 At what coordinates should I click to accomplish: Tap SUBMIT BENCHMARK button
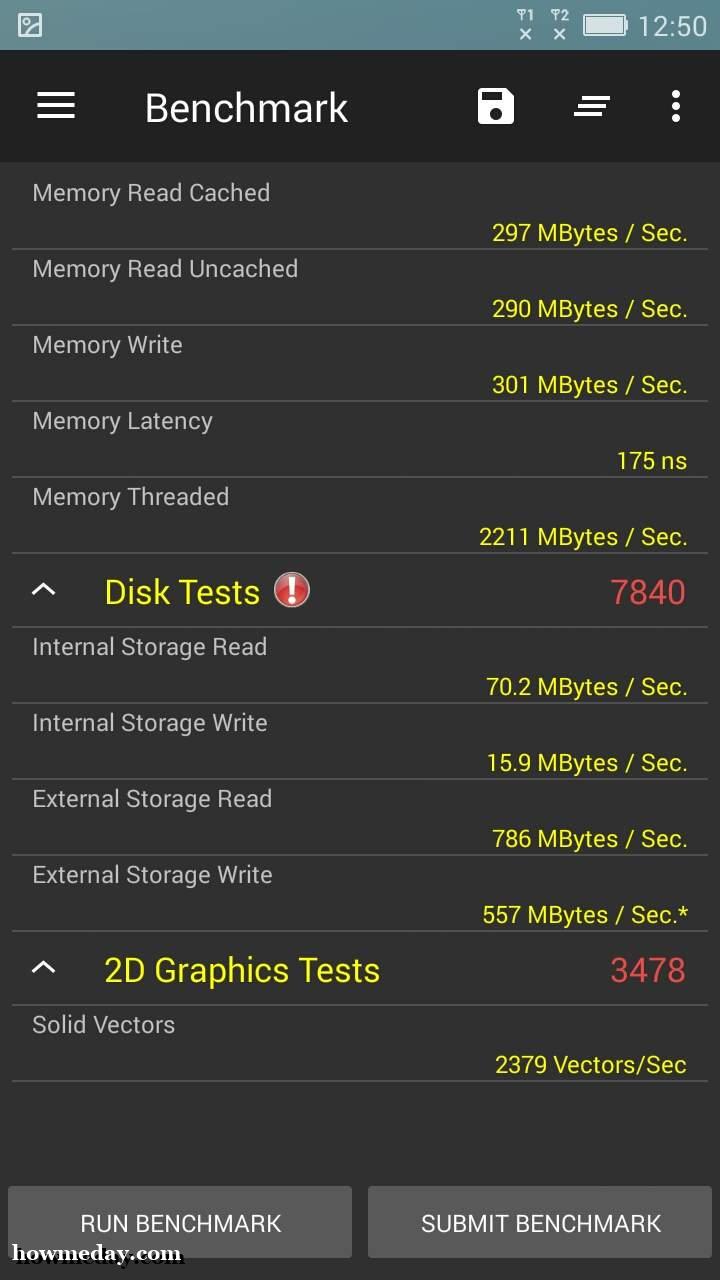click(541, 1222)
